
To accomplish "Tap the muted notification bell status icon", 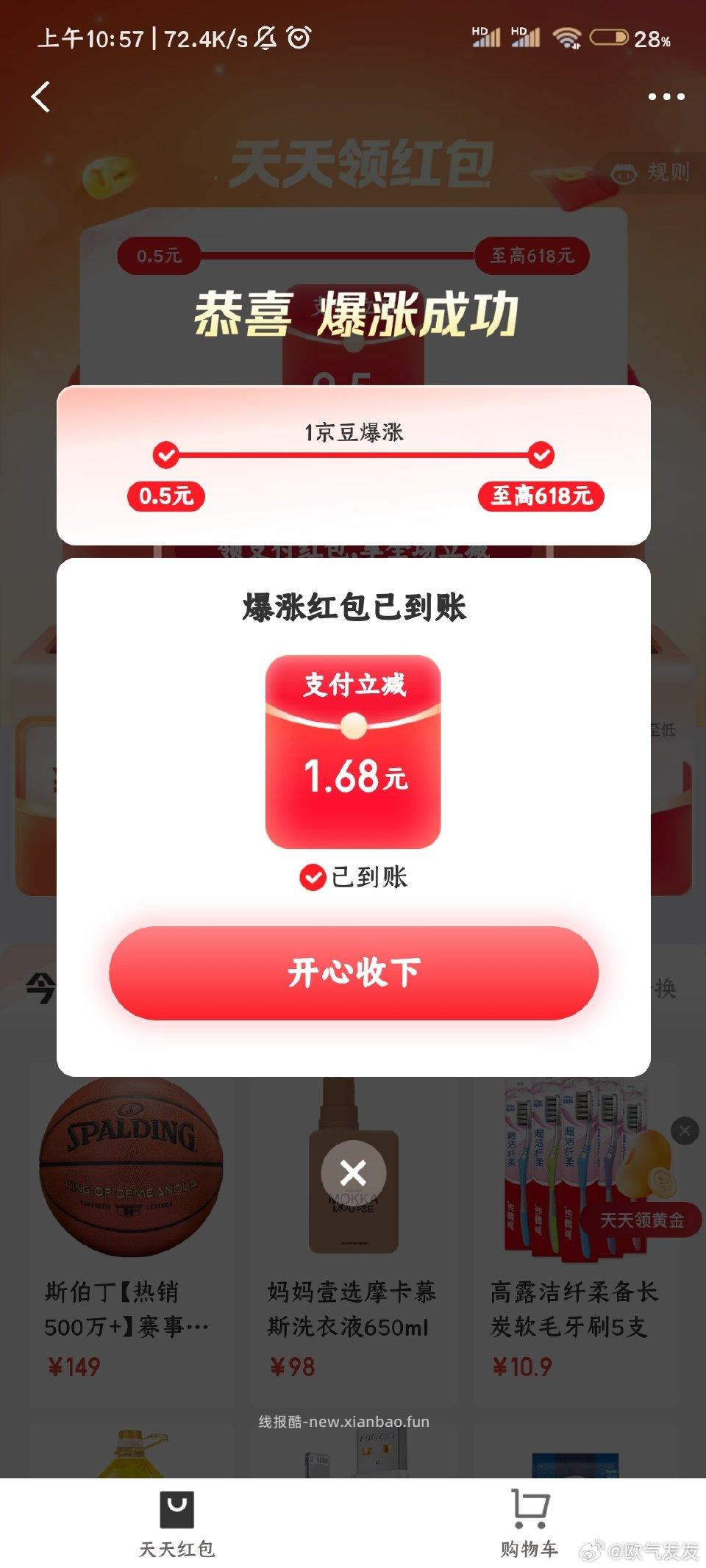I will click(x=266, y=38).
